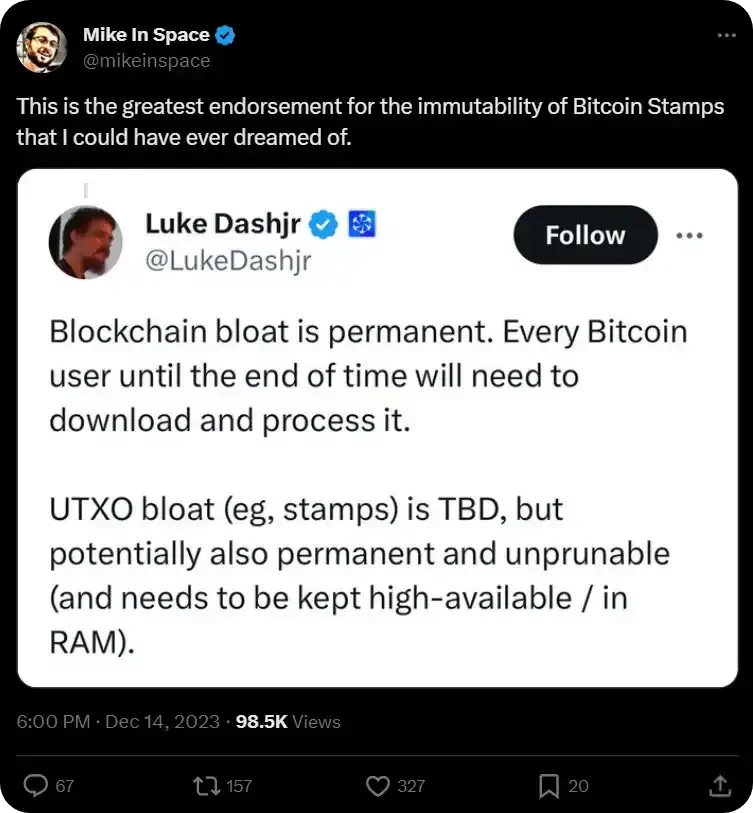
Task: Open the @mikeinspace handle link
Action: (146, 60)
